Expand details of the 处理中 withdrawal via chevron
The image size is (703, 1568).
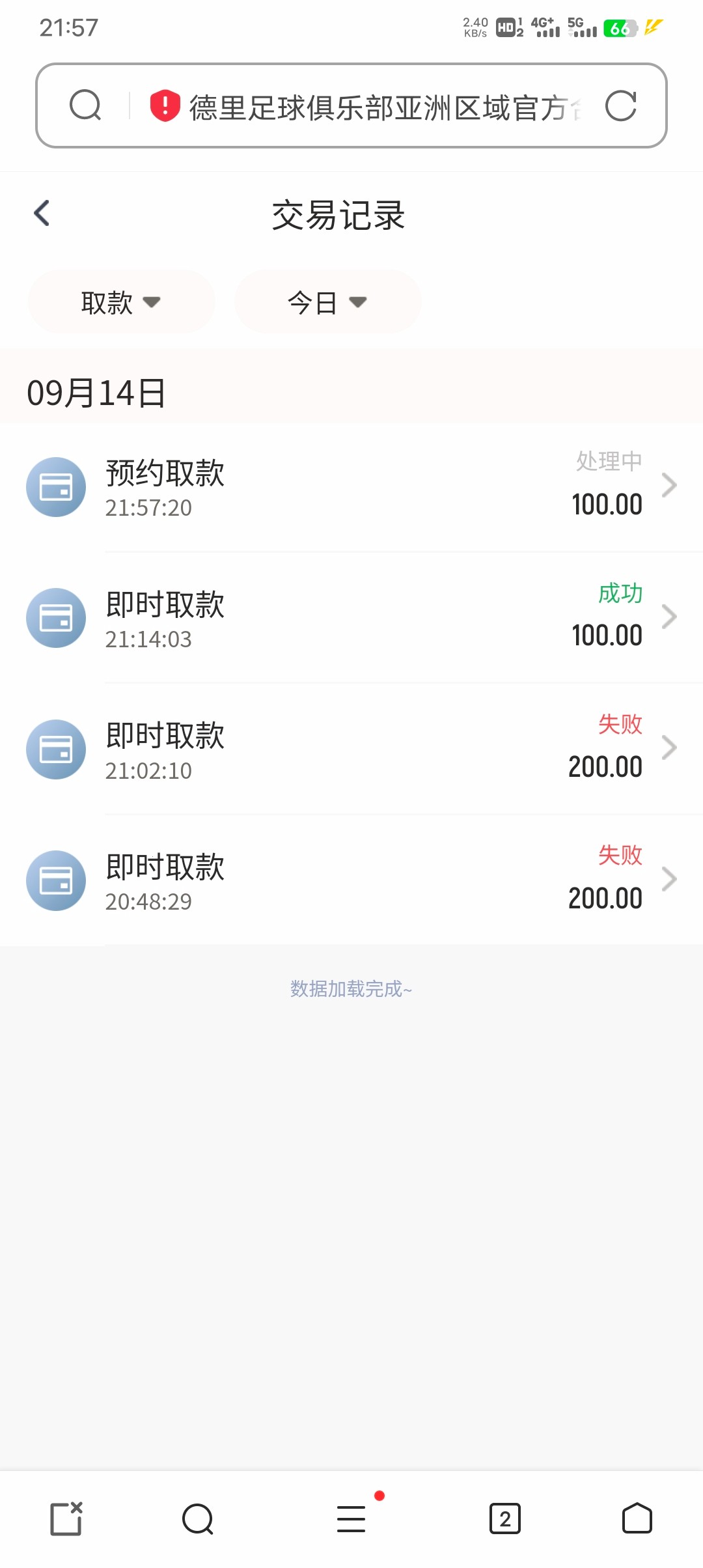tap(669, 486)
